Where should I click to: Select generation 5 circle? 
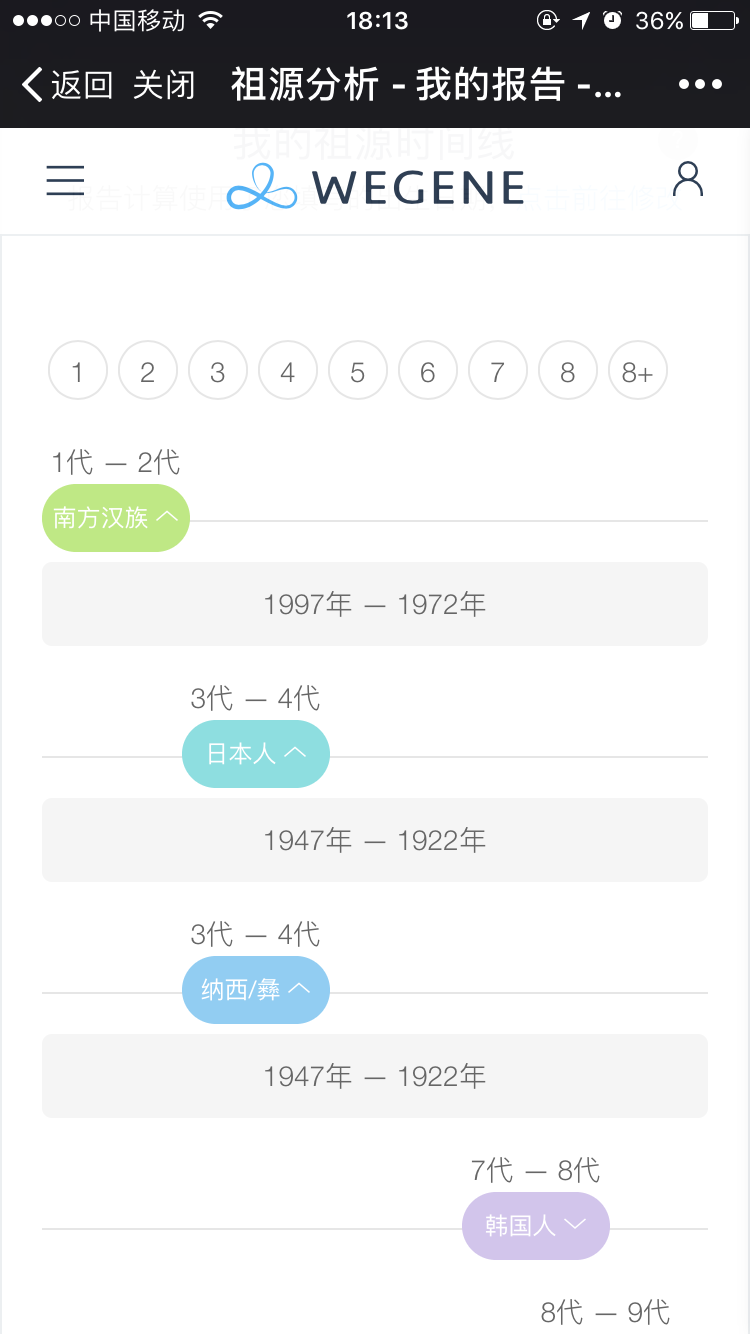tap(358, 372)
